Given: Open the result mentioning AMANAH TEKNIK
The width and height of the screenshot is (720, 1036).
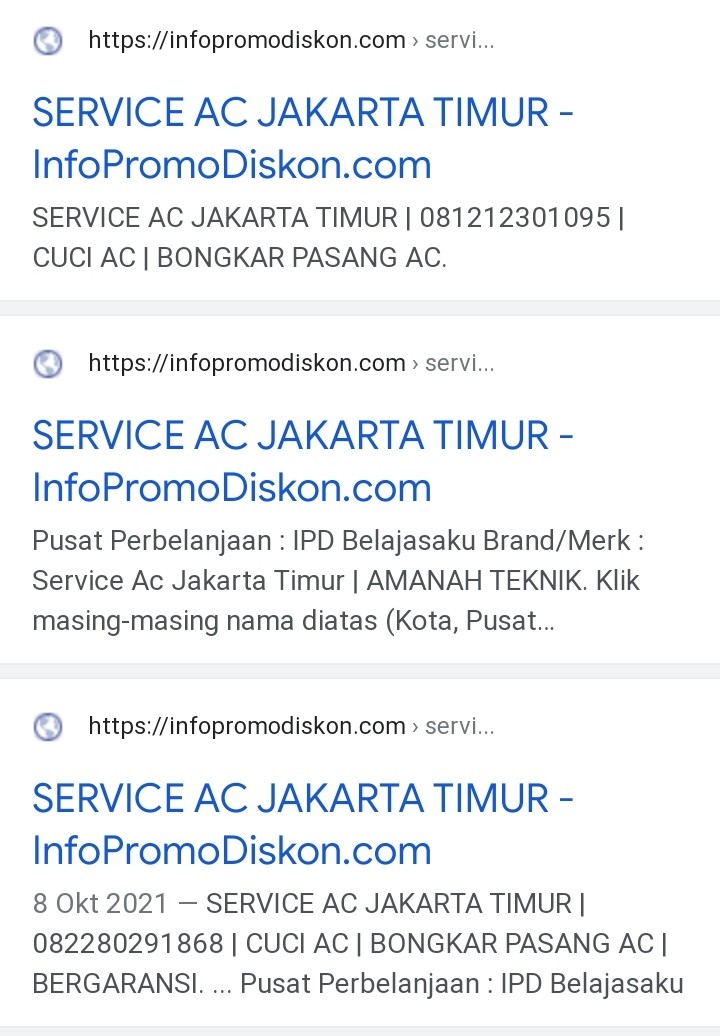Looking at the screenshot, I should click(x=302, y=461).
